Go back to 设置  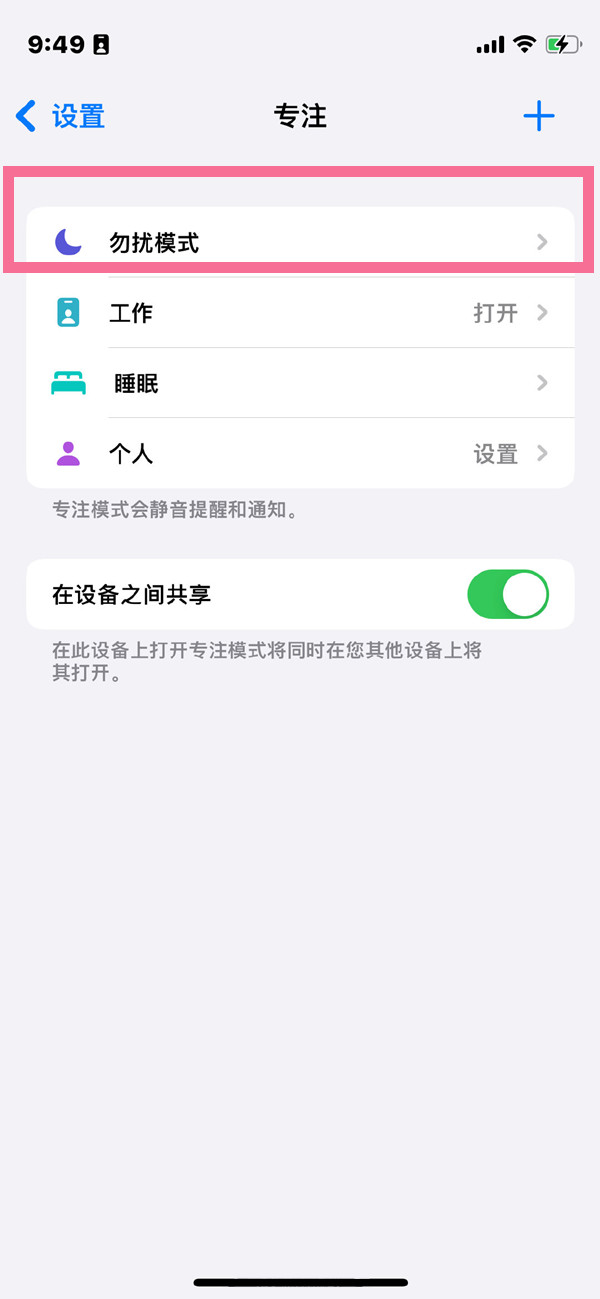60,116
